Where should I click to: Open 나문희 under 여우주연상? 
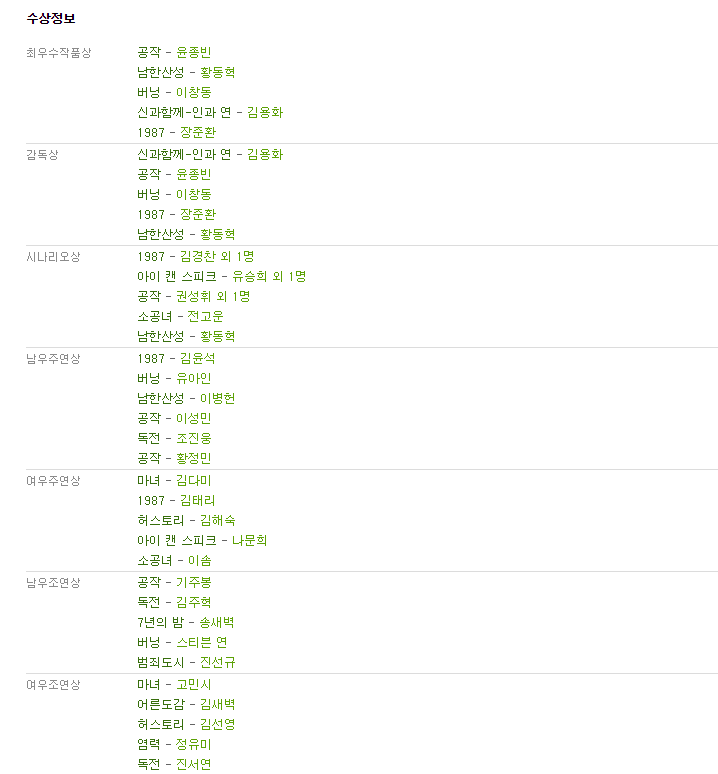249,540
